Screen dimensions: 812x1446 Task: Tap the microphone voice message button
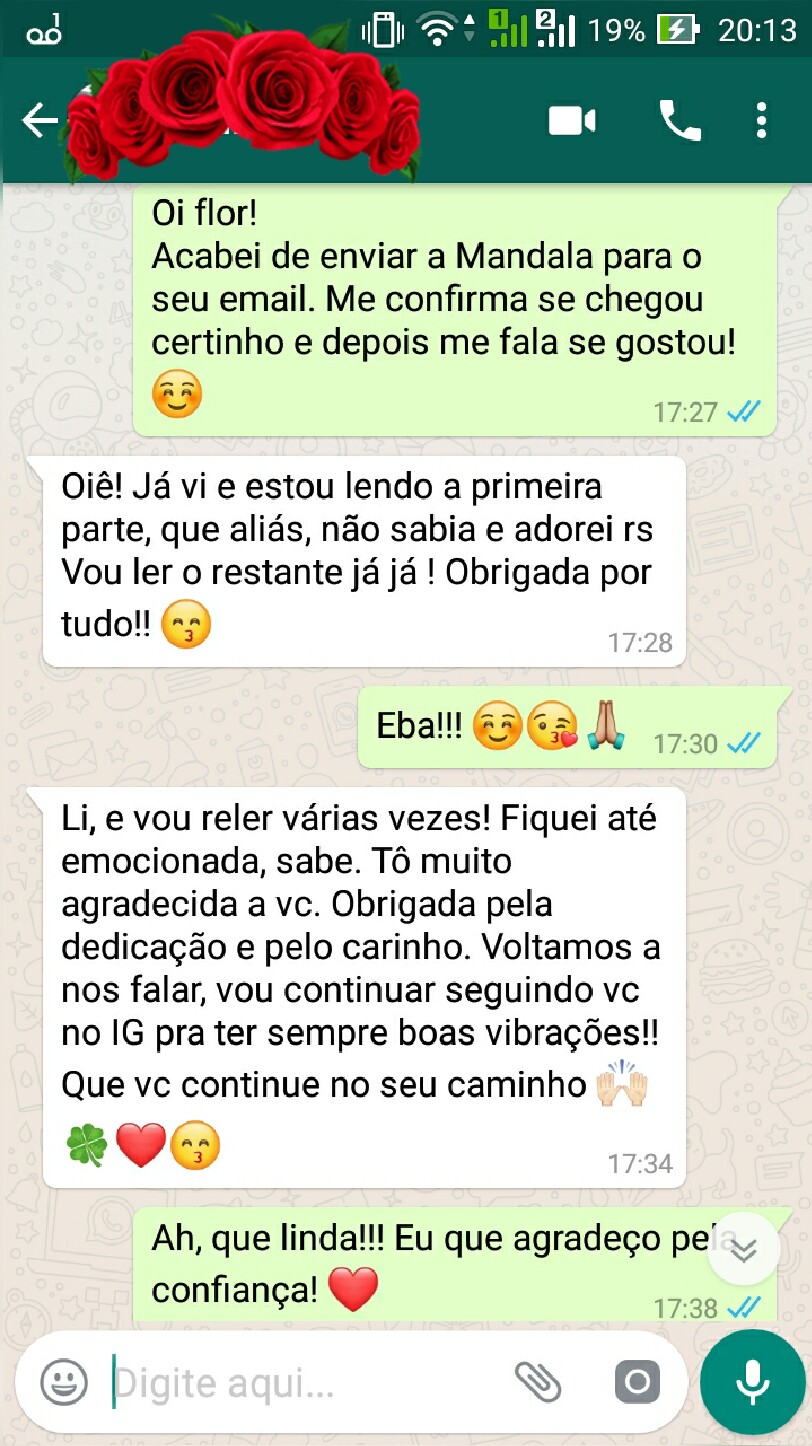[x=752, y=1383]
